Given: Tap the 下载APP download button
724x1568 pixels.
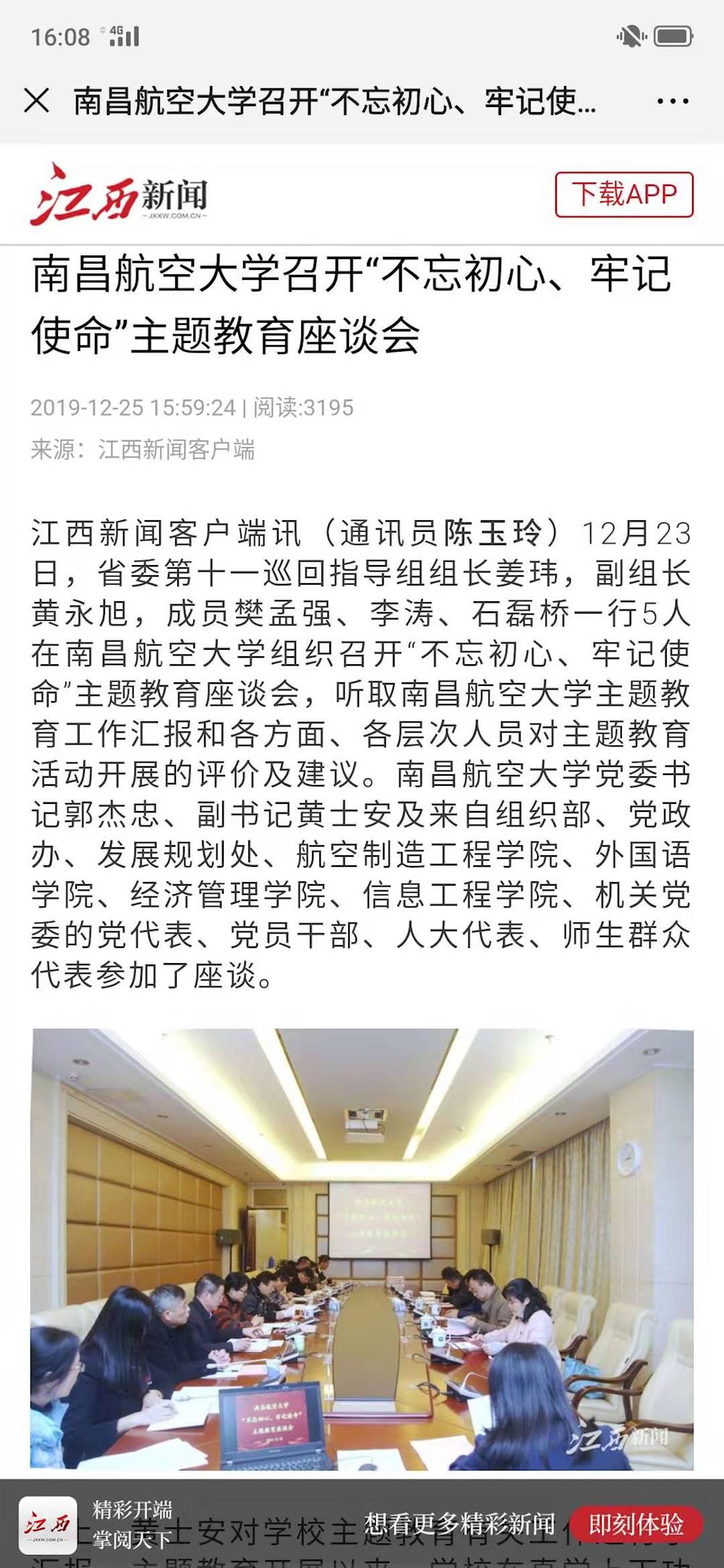Looking at the screenshot, I should coord(624,194).
